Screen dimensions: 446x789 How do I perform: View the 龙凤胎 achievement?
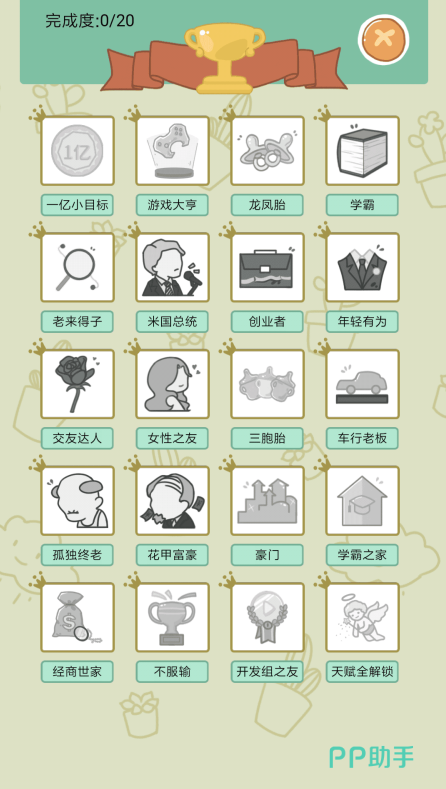(267, 150)
